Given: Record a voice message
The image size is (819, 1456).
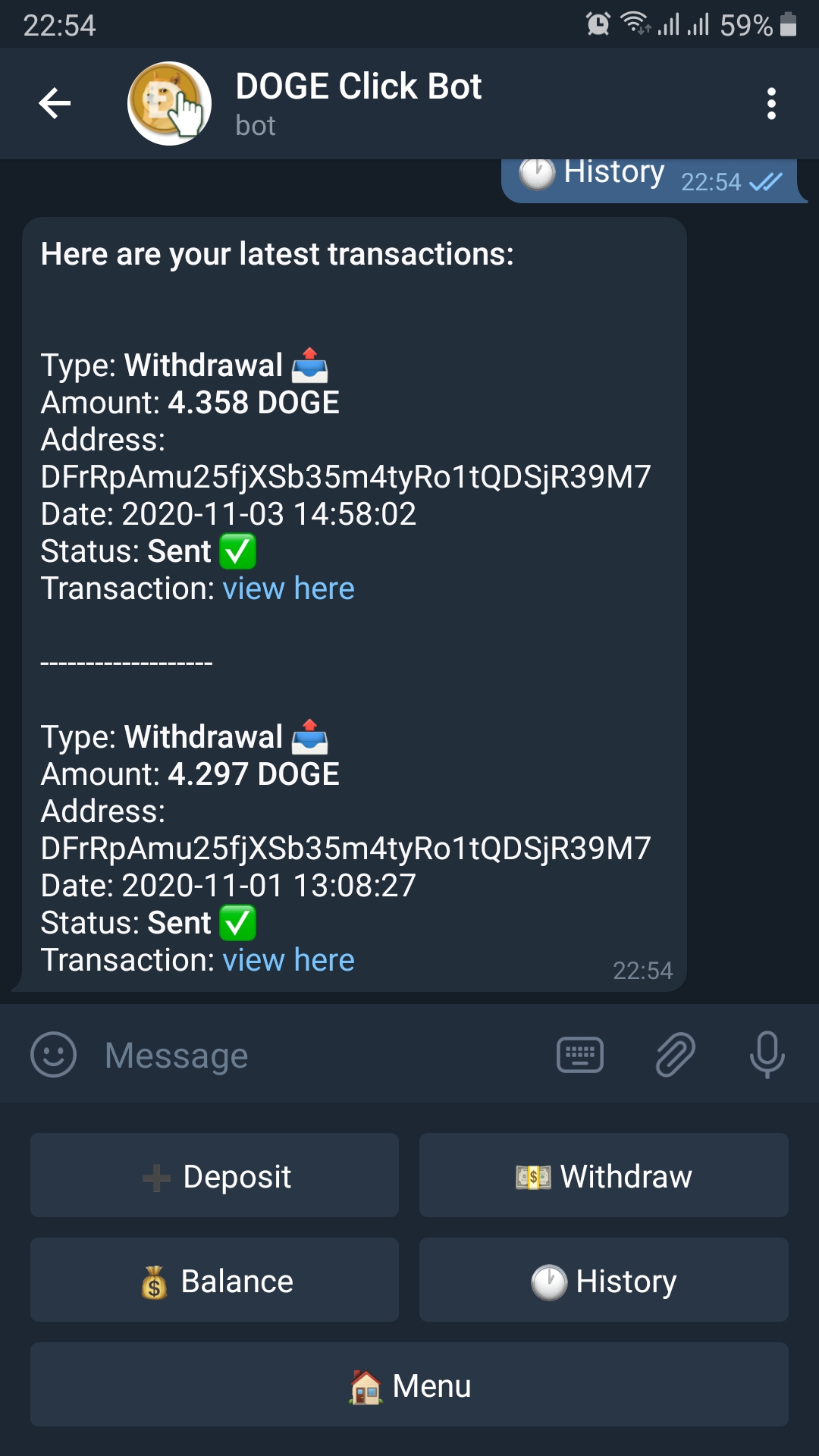Looking at the screenshot, I should click(x=767, y=1055).
